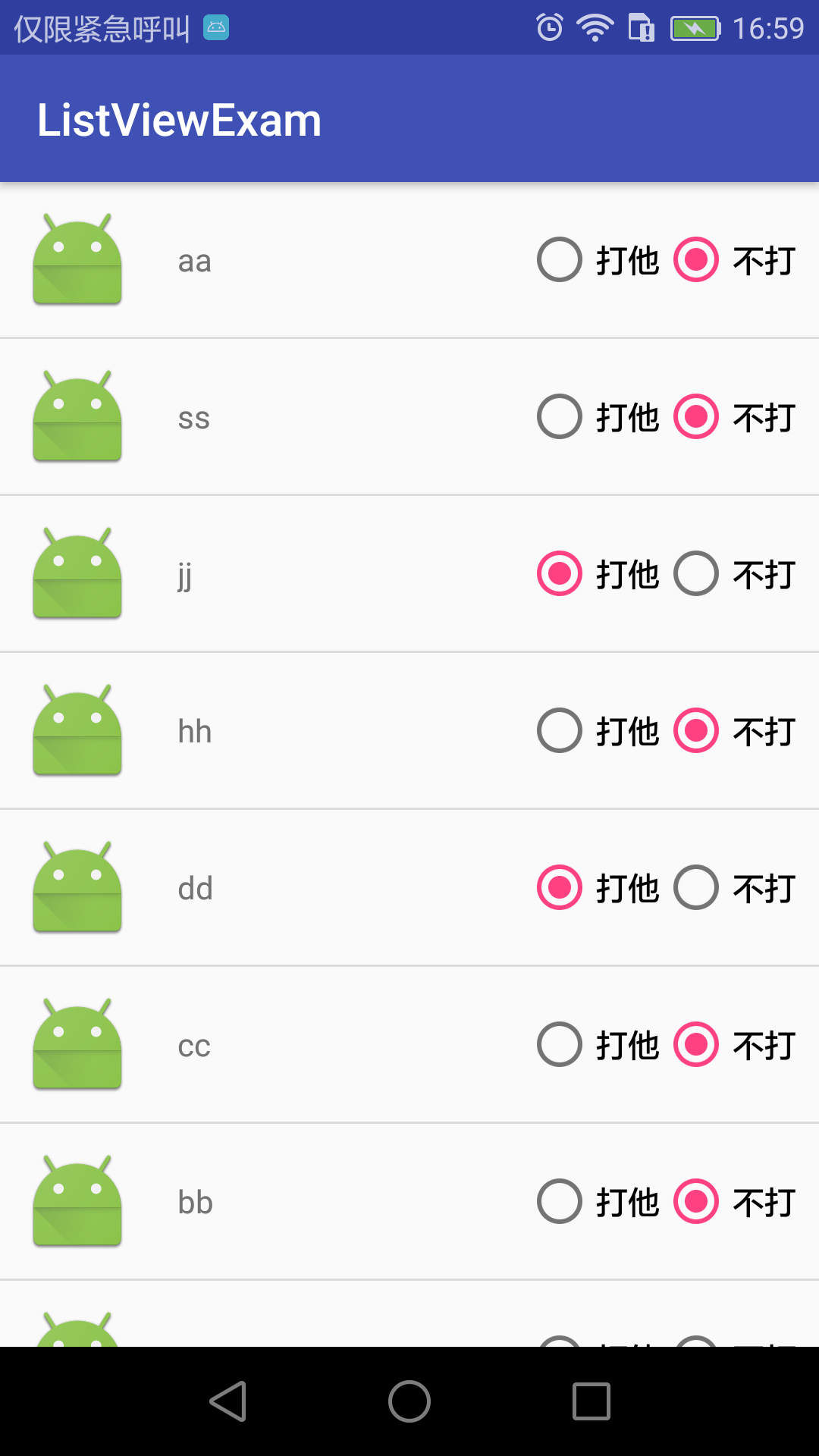
Task: Click the Android robot icon beside row dd
Action: (77, 888)
